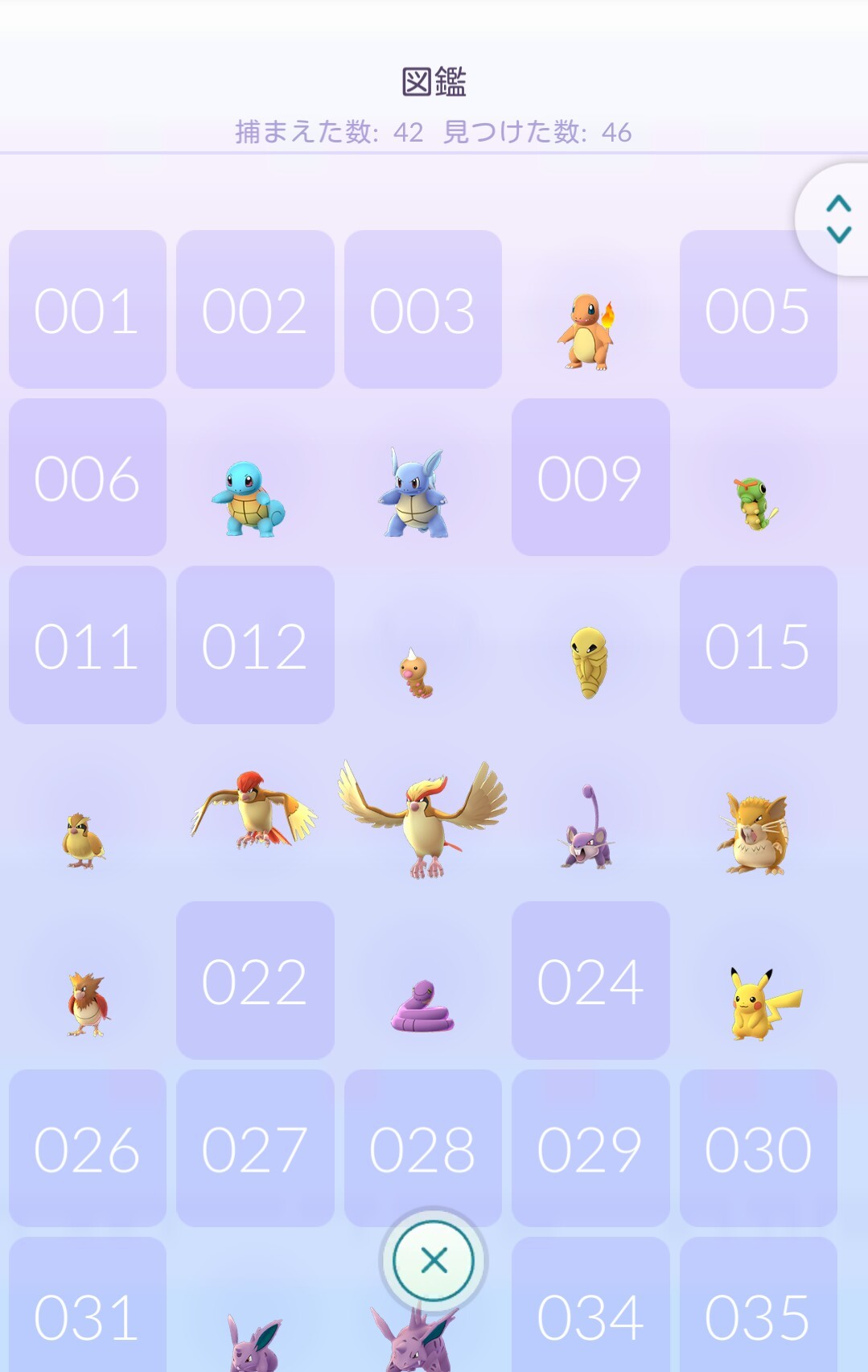Tap the up-down arrows scroll handle

[838, 219]
